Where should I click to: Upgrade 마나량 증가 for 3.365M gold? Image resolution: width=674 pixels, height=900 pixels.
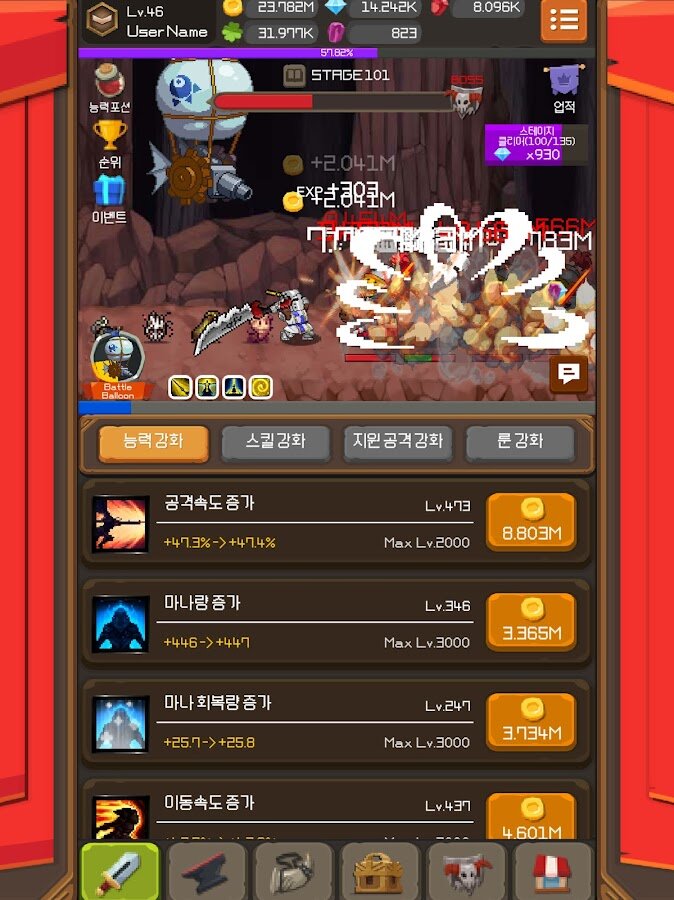pyautogui.click(x=531, y=621)
